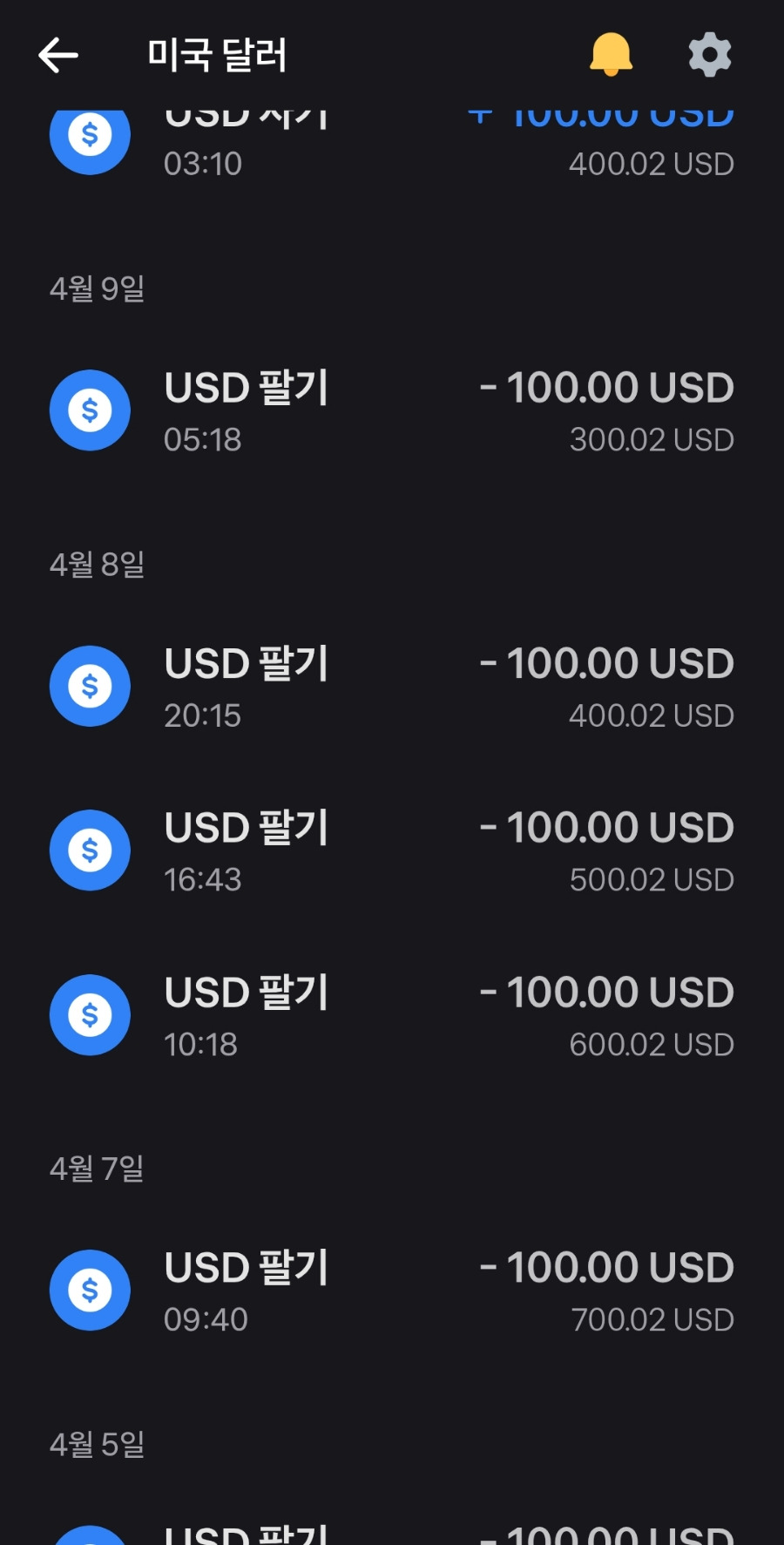View the USD 팔기 transaction at 16:43
Screen dimensions: 784x1545
(x=392, y=850)
